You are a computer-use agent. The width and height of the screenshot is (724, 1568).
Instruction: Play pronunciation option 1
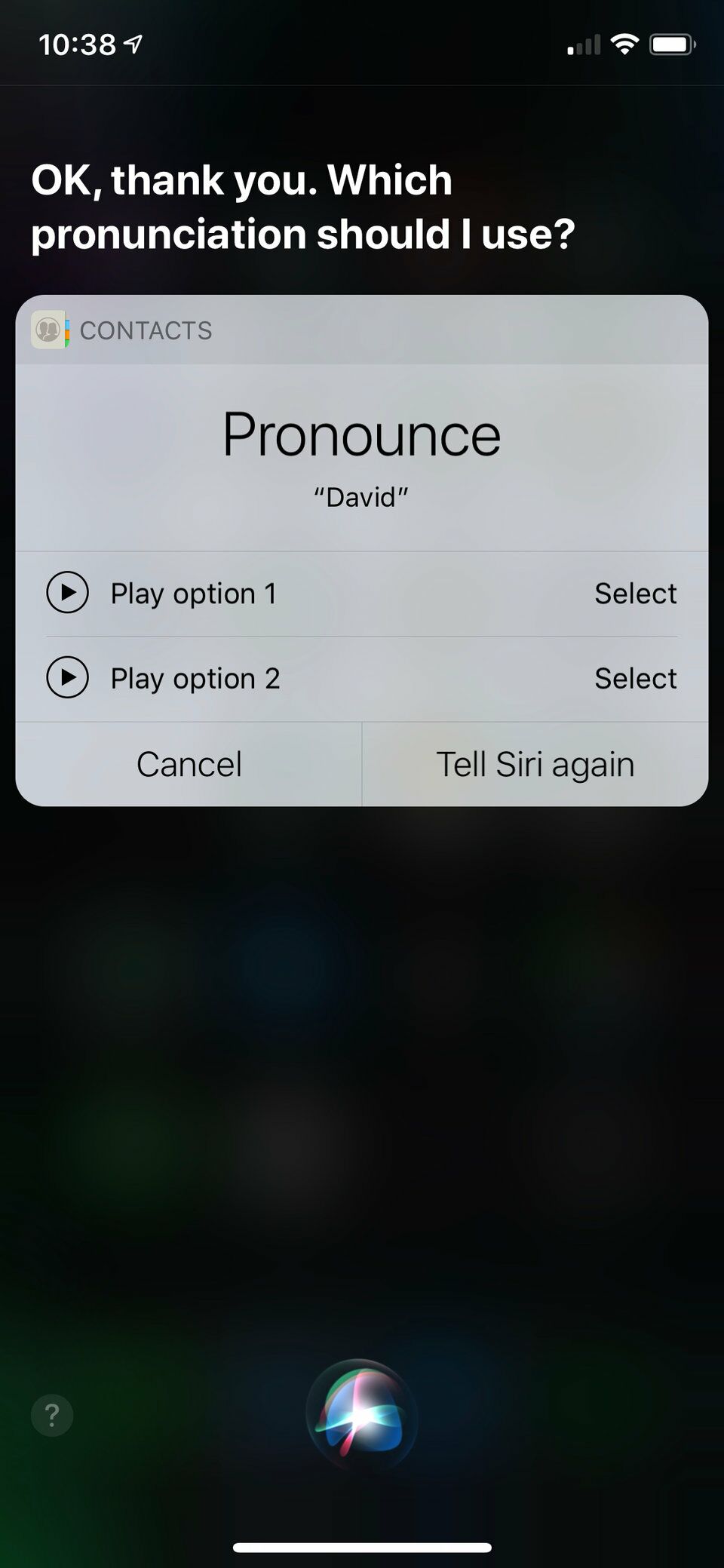67,593
